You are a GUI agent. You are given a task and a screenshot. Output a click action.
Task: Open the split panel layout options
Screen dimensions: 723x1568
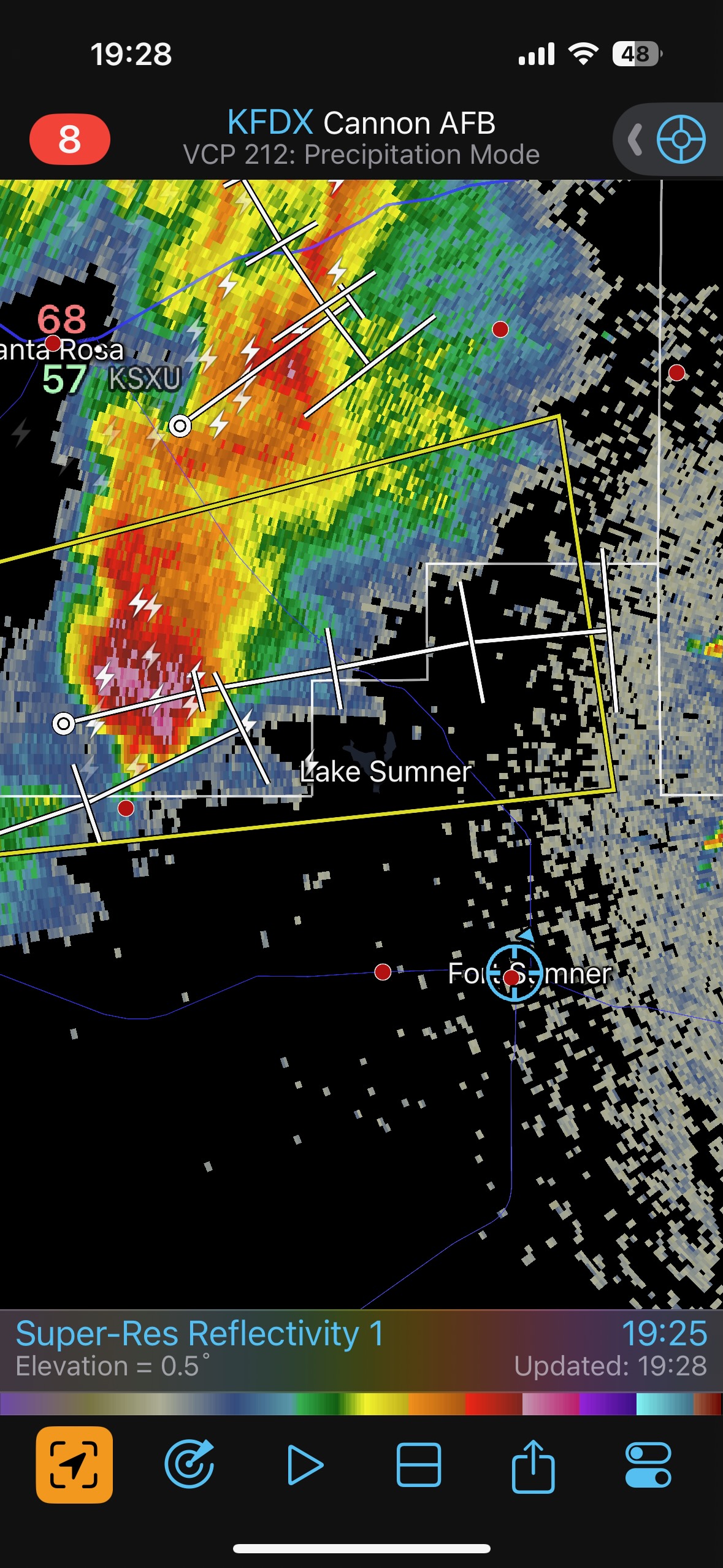pos(419,1464)
